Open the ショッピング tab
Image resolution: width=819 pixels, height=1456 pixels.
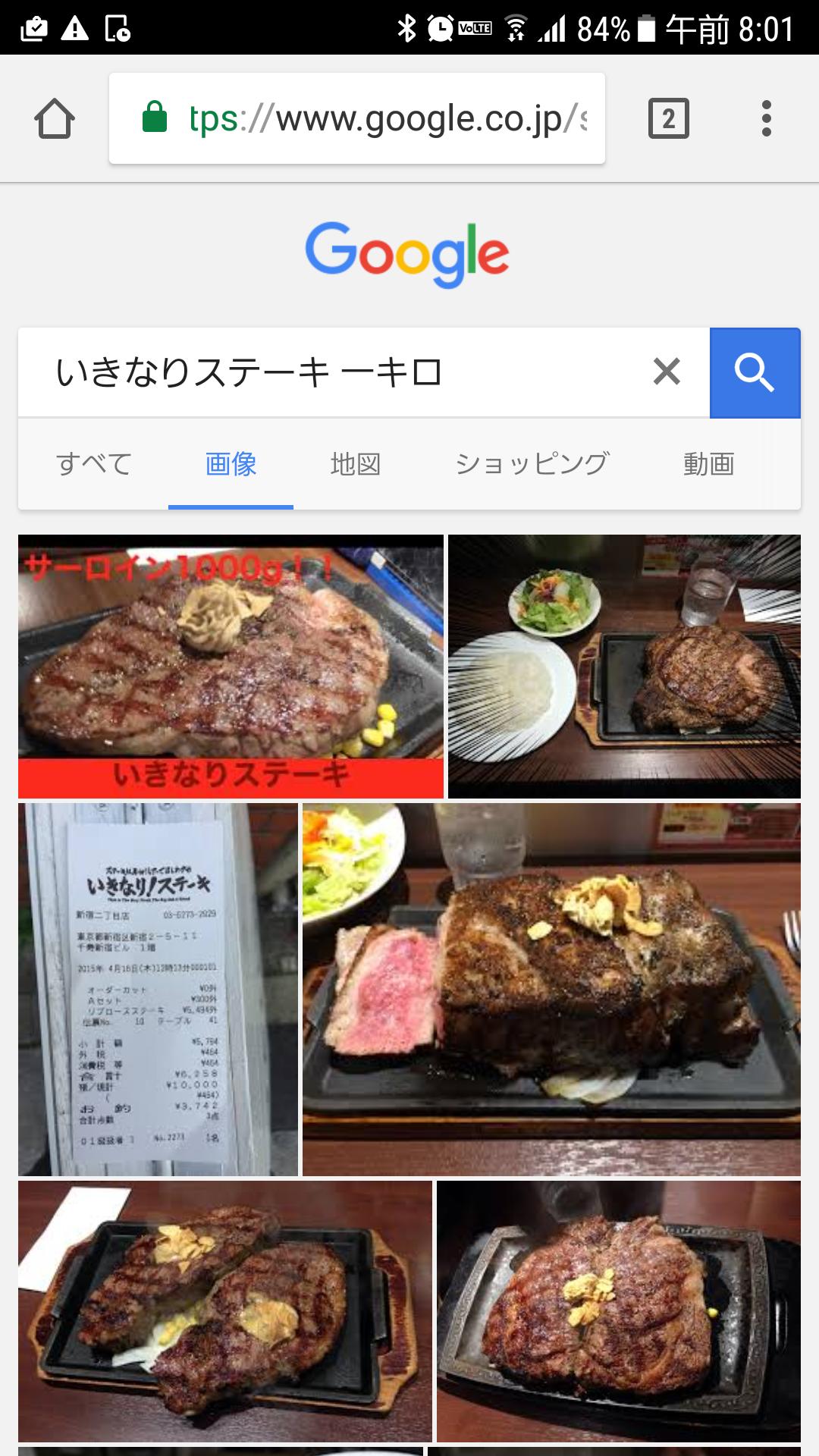(532, 463)
